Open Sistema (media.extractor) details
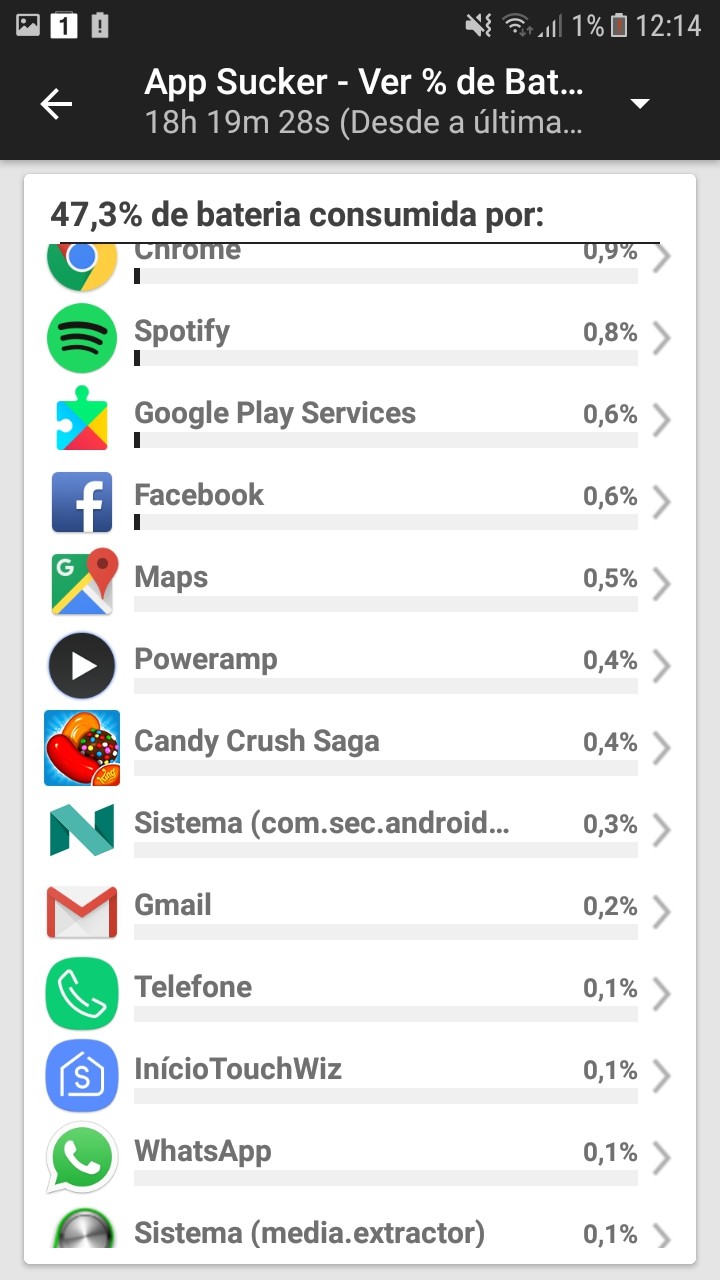Image resolution: width=720 pixels, height=1280 pixels. (x=359, y=1225)
